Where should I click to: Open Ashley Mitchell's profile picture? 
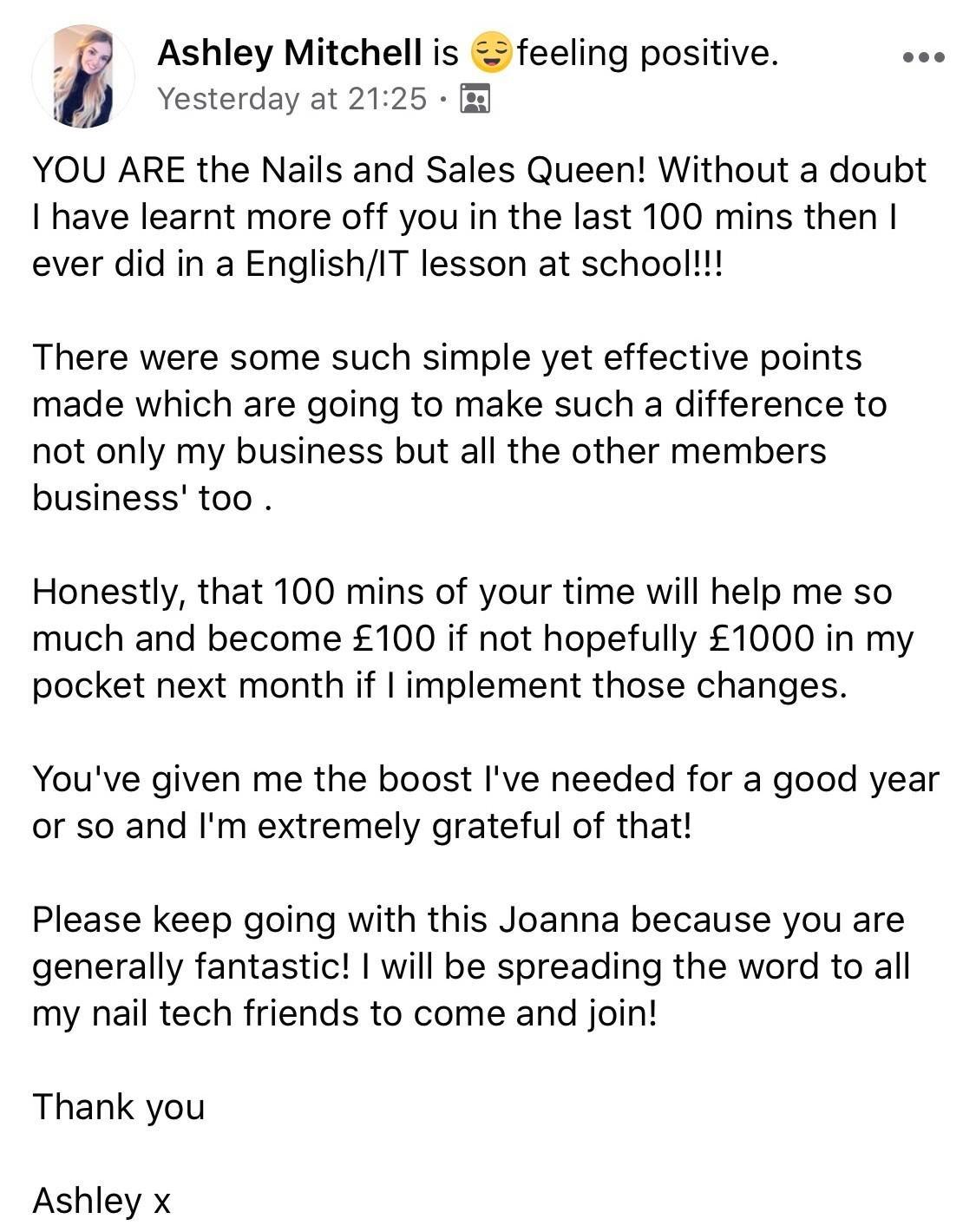(x=83, y=76)
